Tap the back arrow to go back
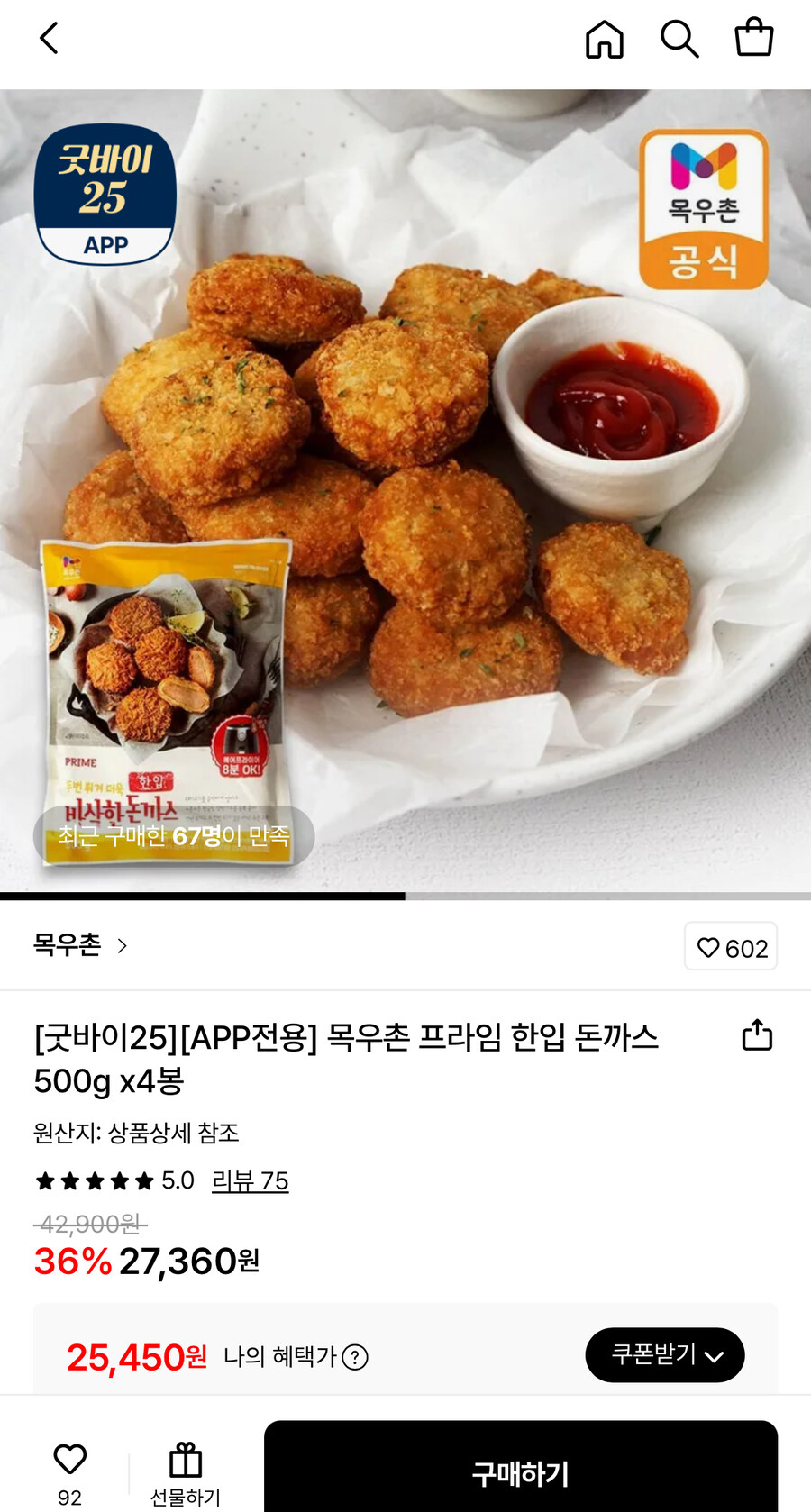Viewport: 811px width, 1512px height. click(x=47, y=38)
